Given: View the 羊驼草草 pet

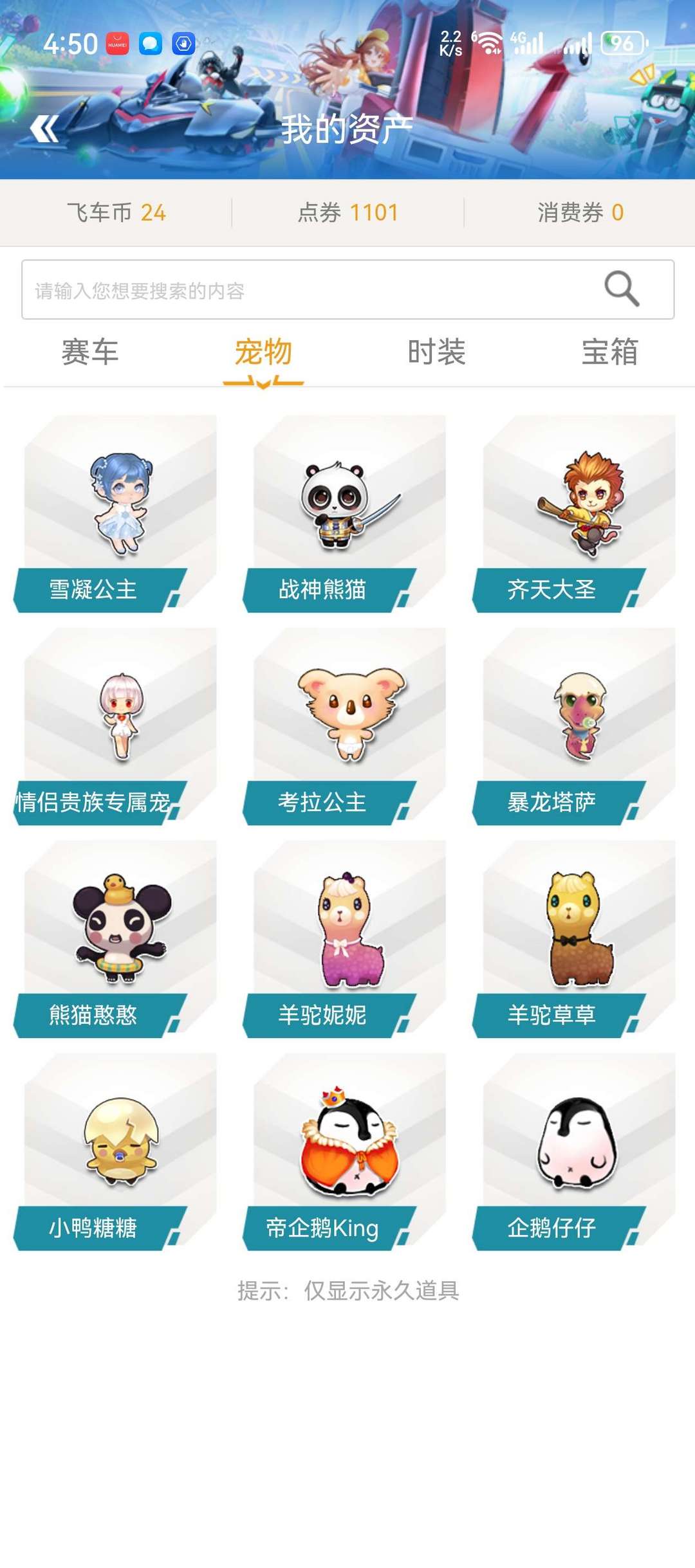Looking at the screenshot, I should point(575,939).
